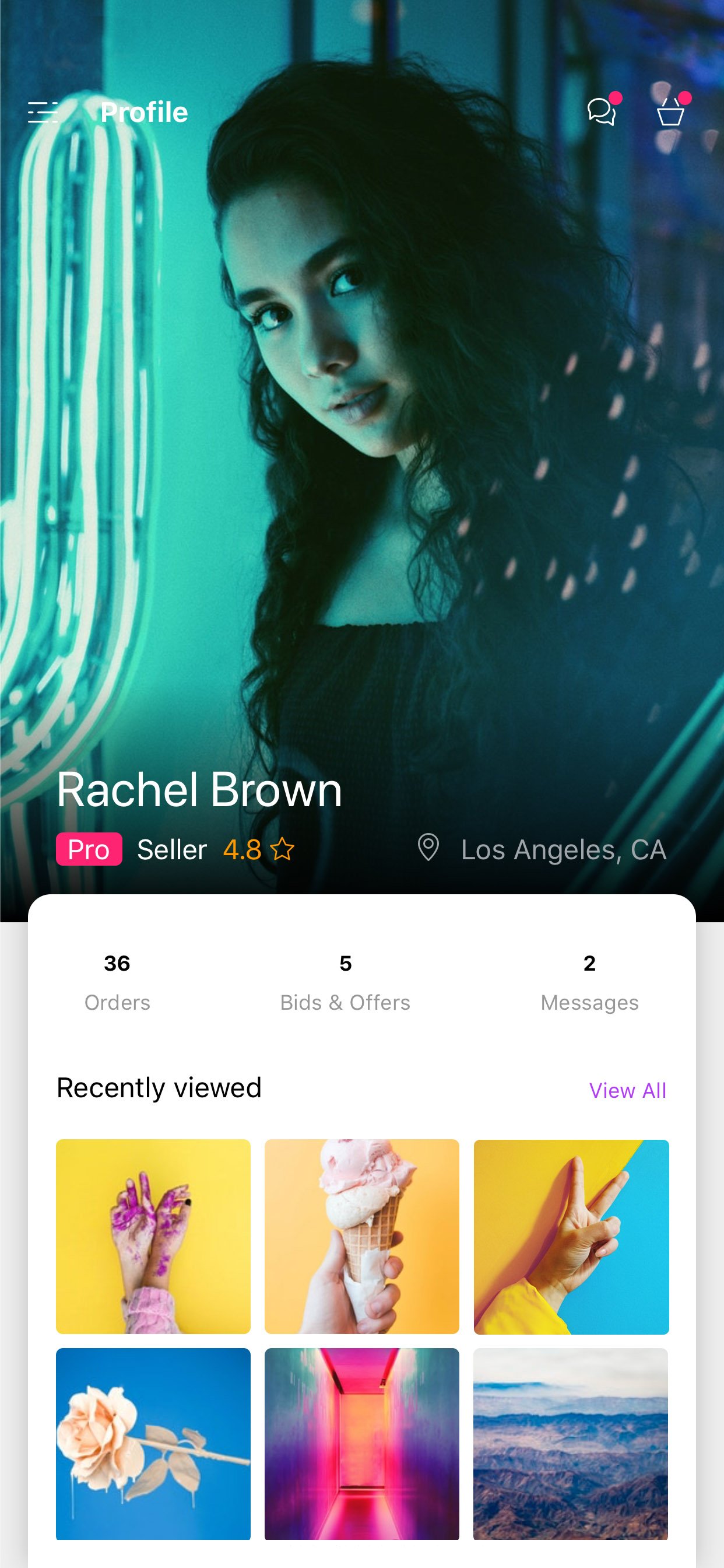Open the ice cream cone photo

point(362,1236)
